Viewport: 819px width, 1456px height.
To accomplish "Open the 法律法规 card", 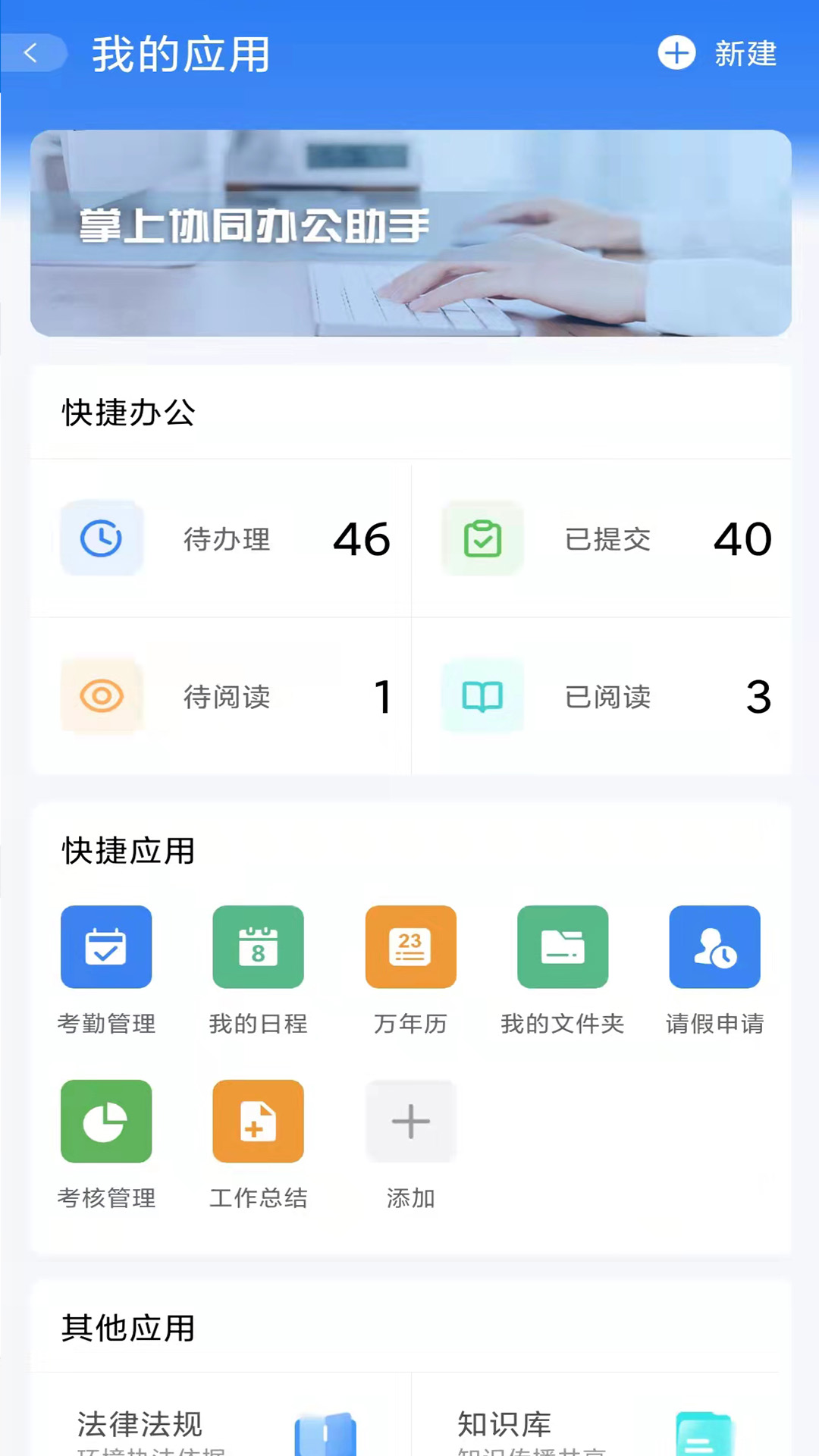I will click(221, 1415).
